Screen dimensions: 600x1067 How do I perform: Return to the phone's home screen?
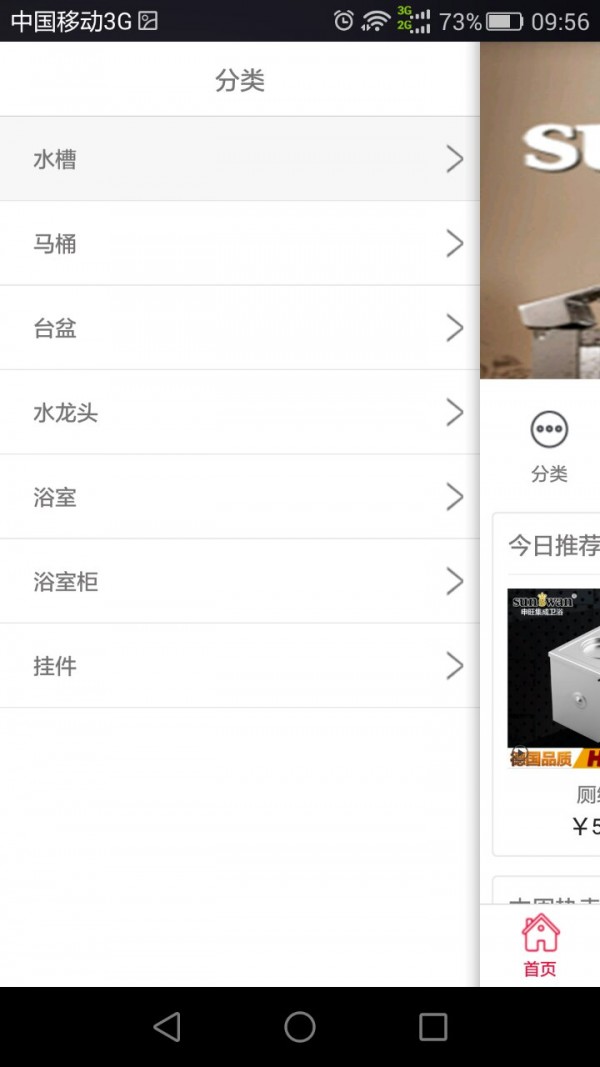point(300,1026)
